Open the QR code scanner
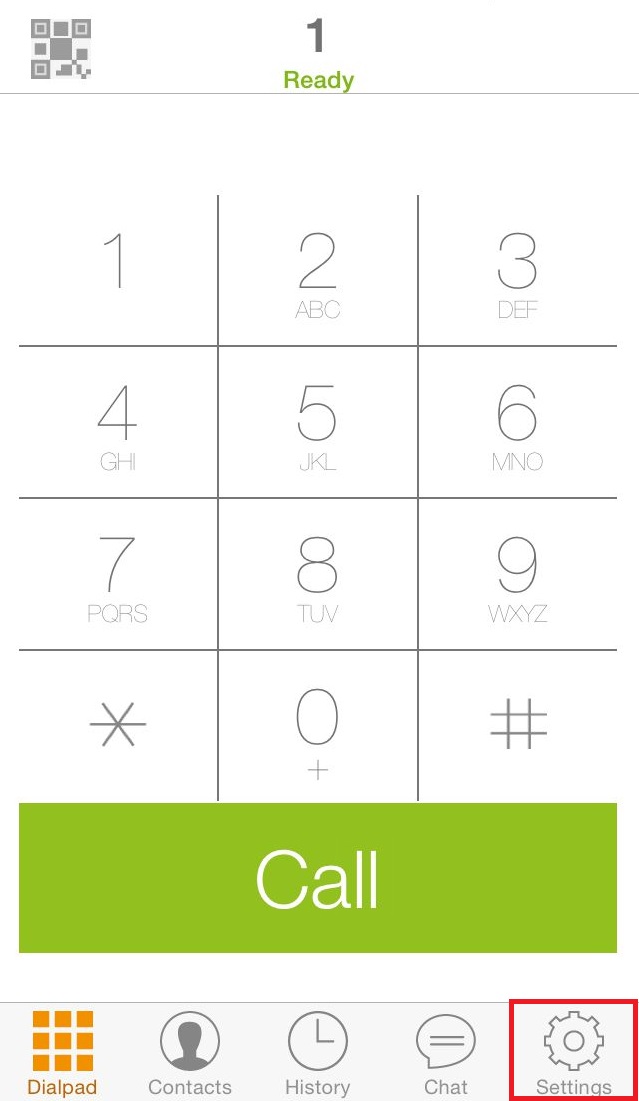This screenshot has width=639, height=1101. pyautogui.click(x=61, y=48)
